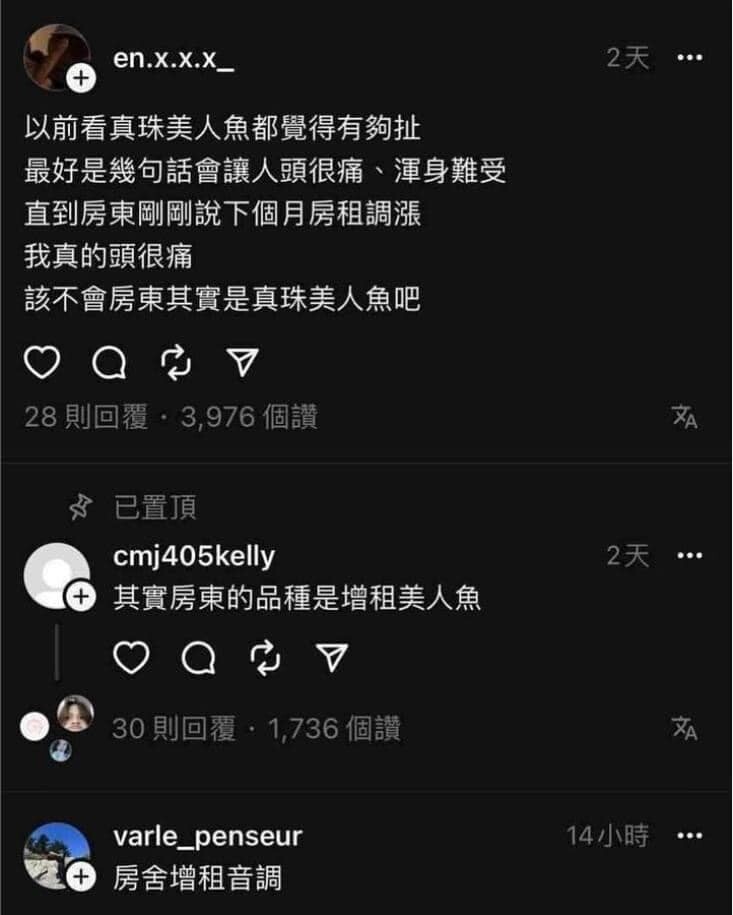Repost cmj405kelly's reply
The height and width of the screenshot is (915, 733).
[x=265, y=656]
